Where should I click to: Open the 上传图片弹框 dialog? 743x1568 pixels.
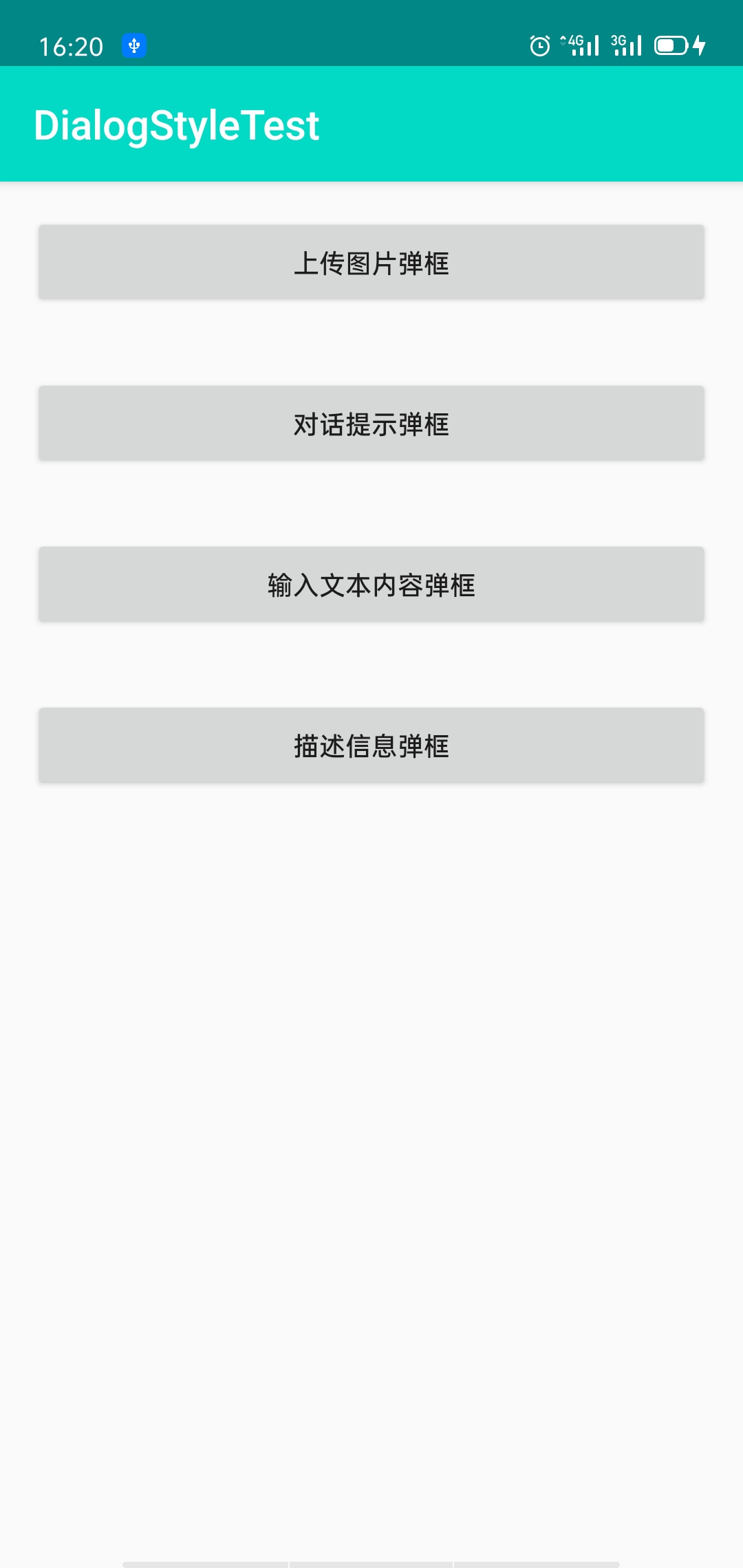tap(371, 261)
